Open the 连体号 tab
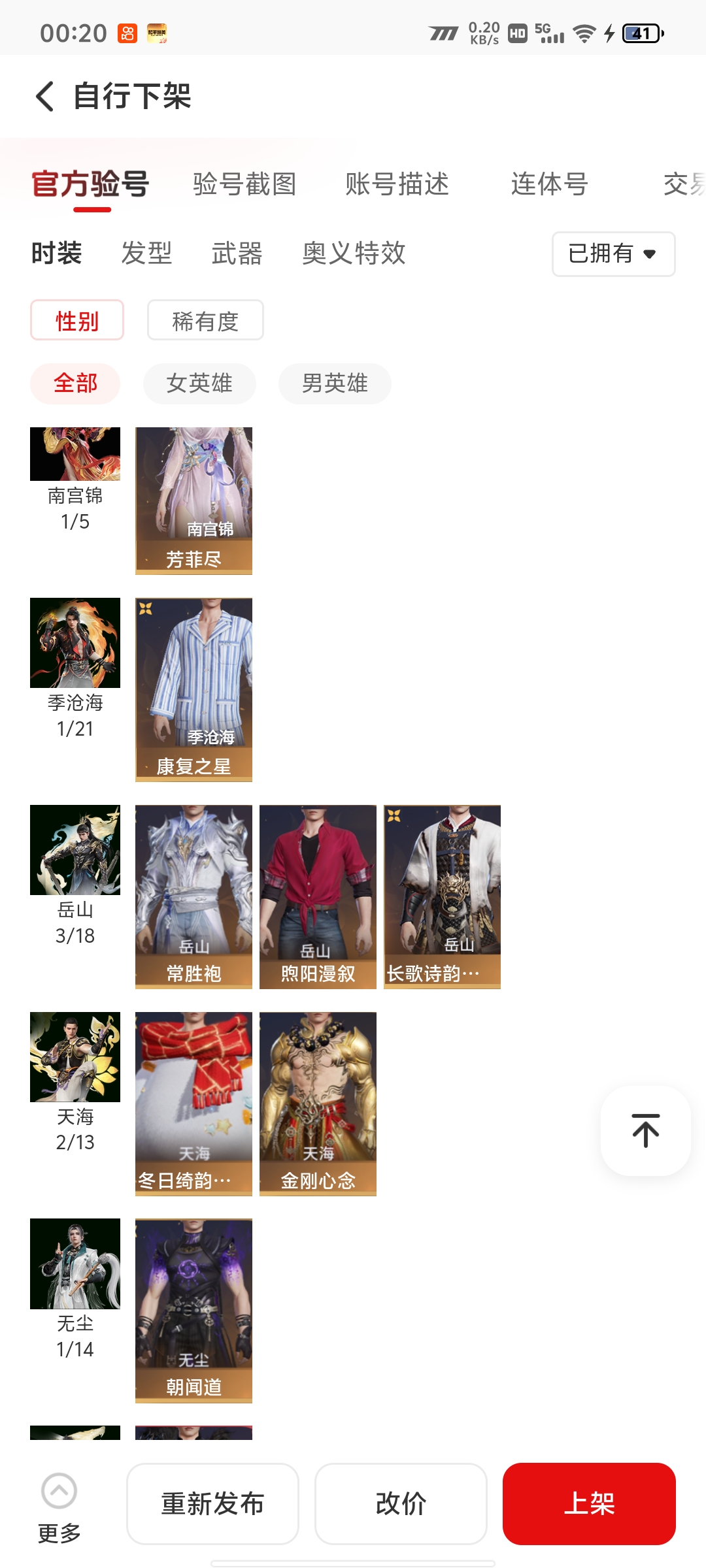This screenshot has height=1568, width=706. tap(549, 184)
